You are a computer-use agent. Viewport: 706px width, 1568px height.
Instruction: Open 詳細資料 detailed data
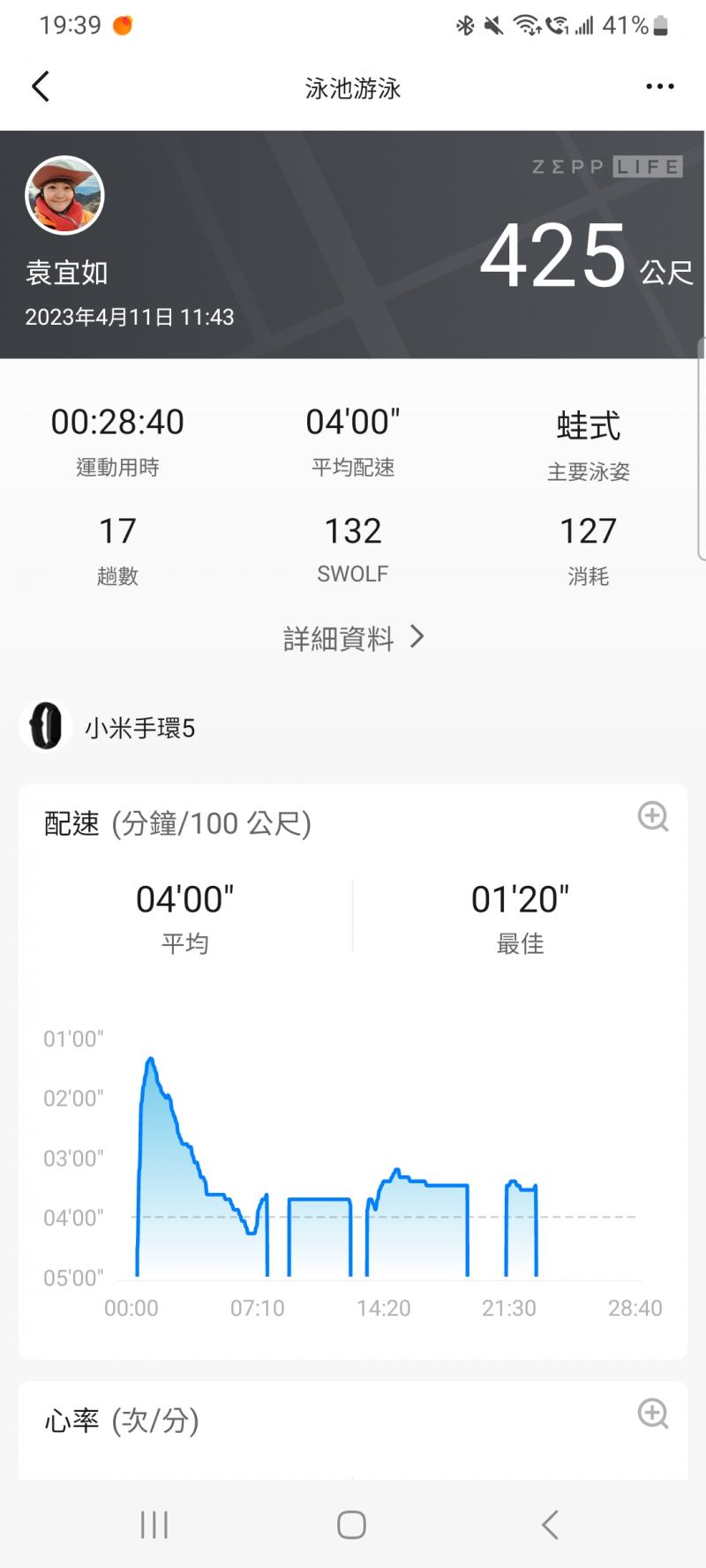click(x=353, y=638)
